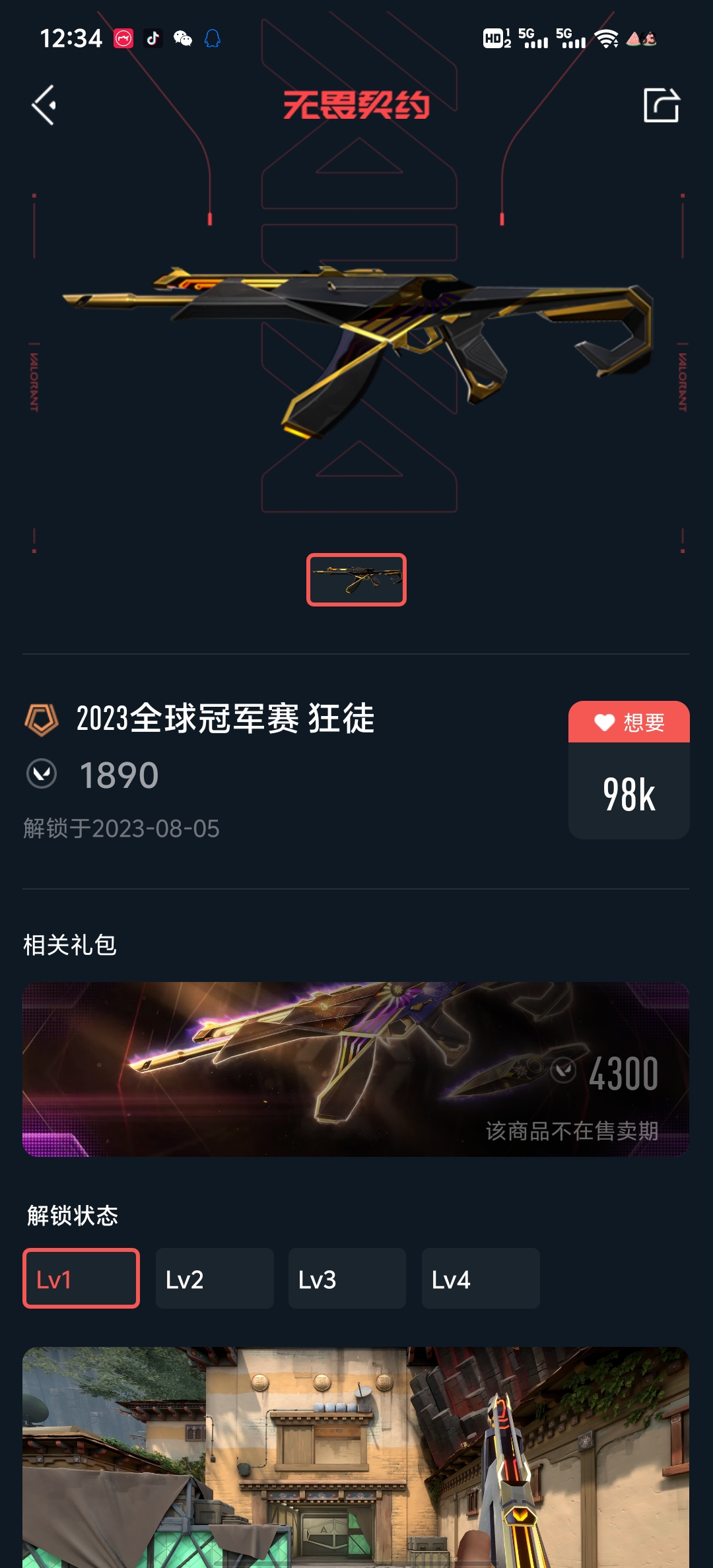713x1568 pixels.
Task: Switch to Lv3 unlock level
Action: click(x=347, y=1278)
